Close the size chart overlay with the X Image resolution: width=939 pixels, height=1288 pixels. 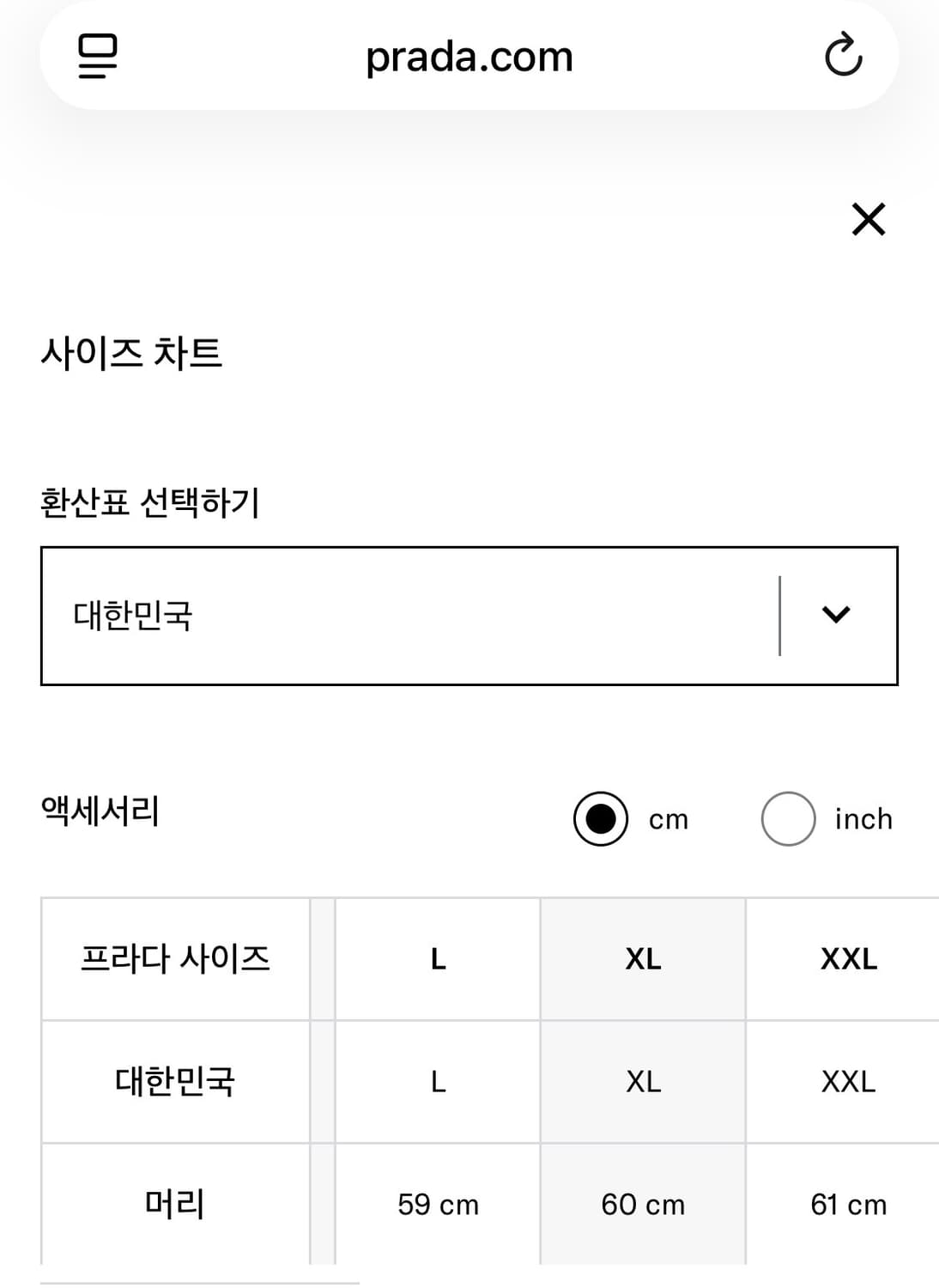(x=869, y=220)
